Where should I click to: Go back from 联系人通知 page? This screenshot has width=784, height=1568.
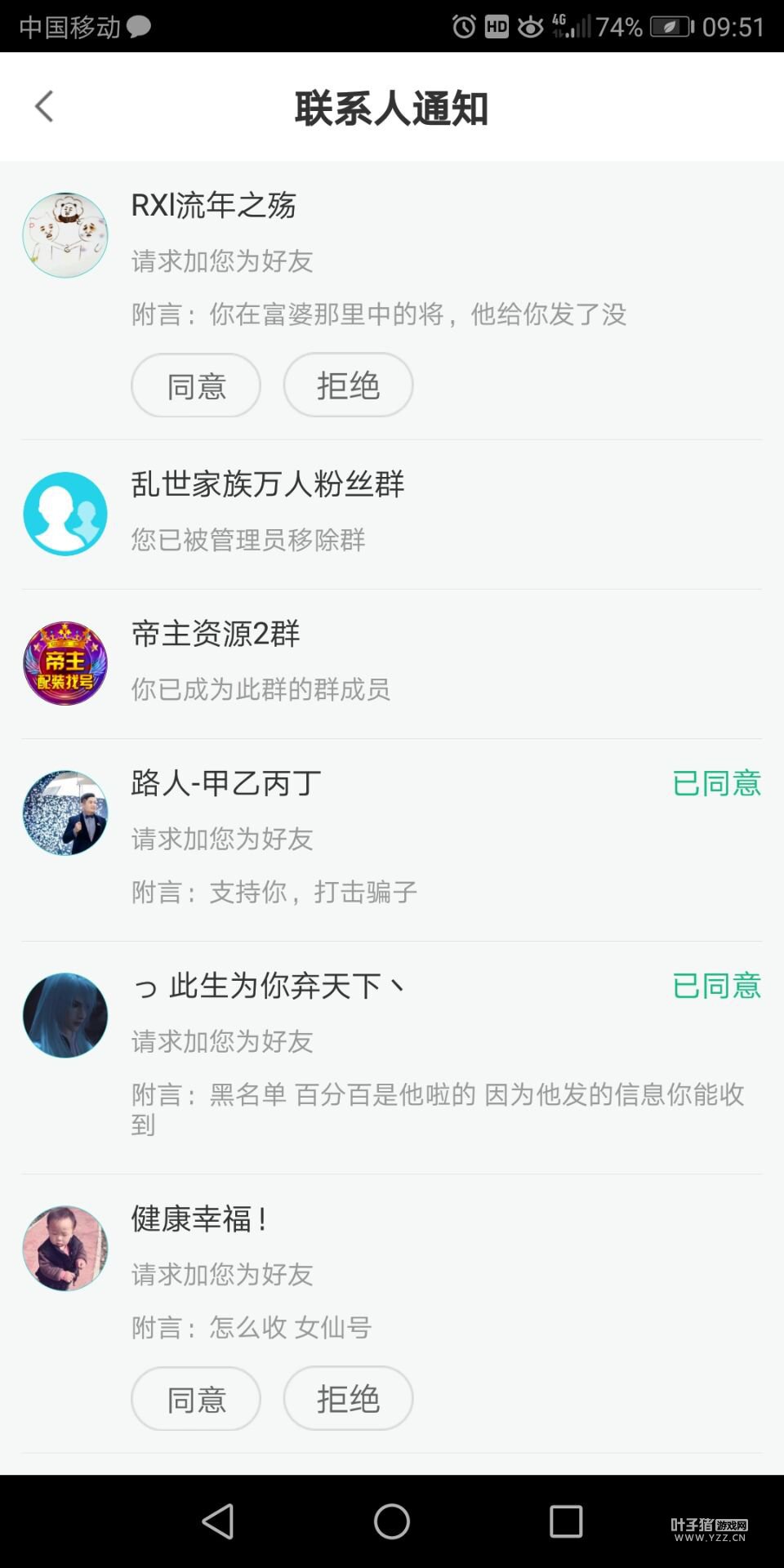45,107
